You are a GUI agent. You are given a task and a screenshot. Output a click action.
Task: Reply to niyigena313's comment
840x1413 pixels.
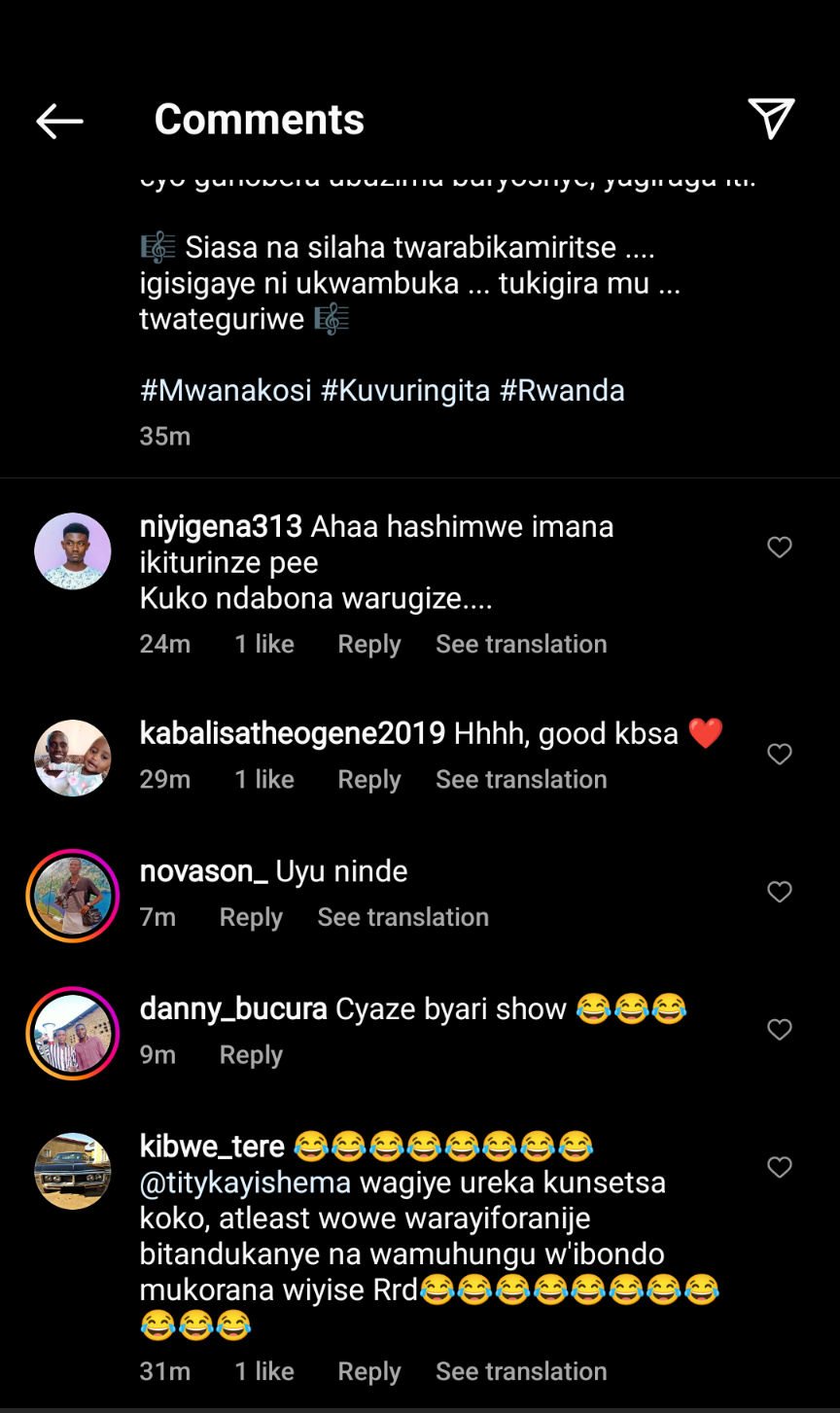pyautogui.click(x=368, y=644)
